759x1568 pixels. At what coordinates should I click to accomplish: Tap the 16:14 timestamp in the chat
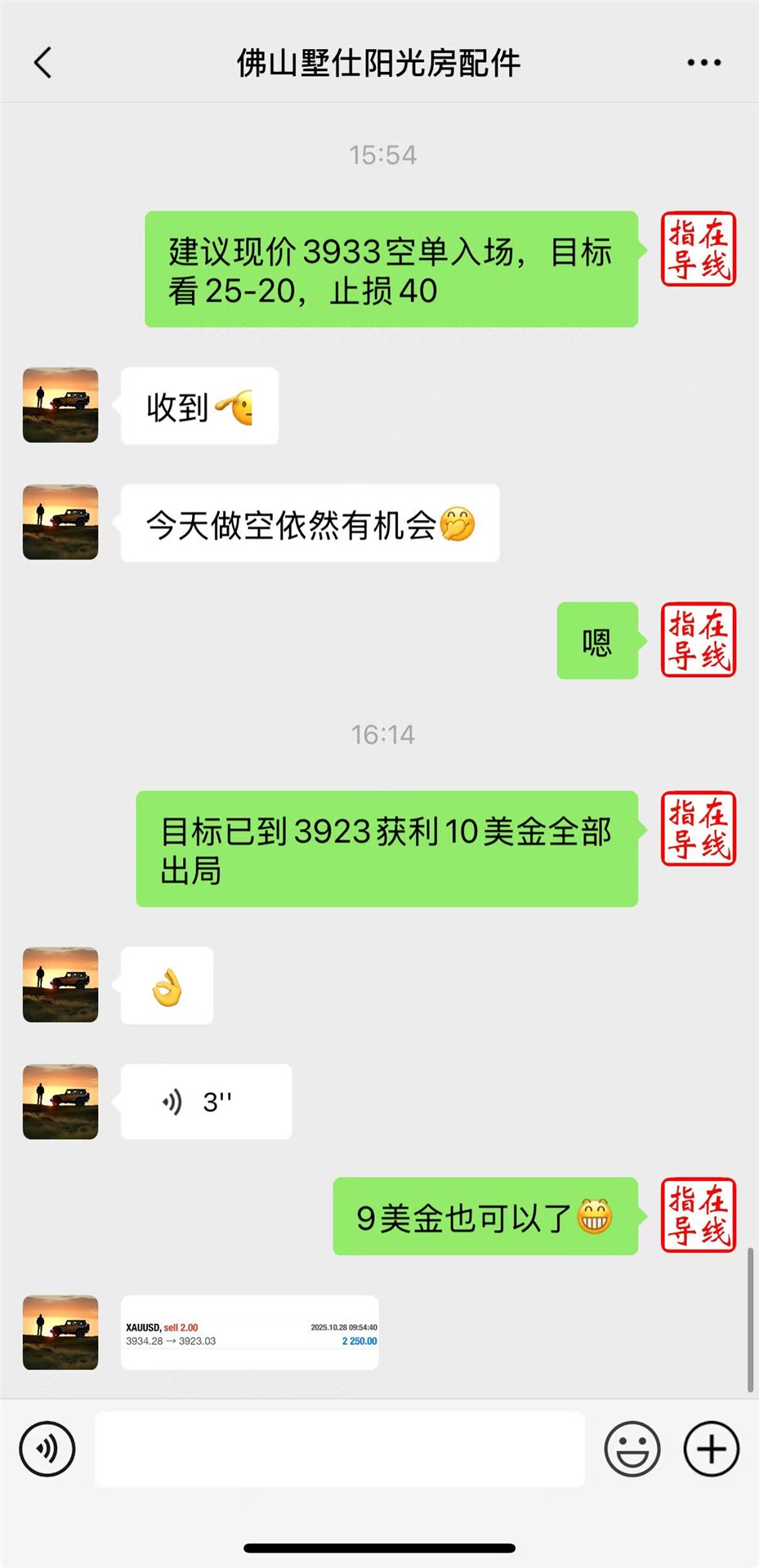[x=382, y=733]
